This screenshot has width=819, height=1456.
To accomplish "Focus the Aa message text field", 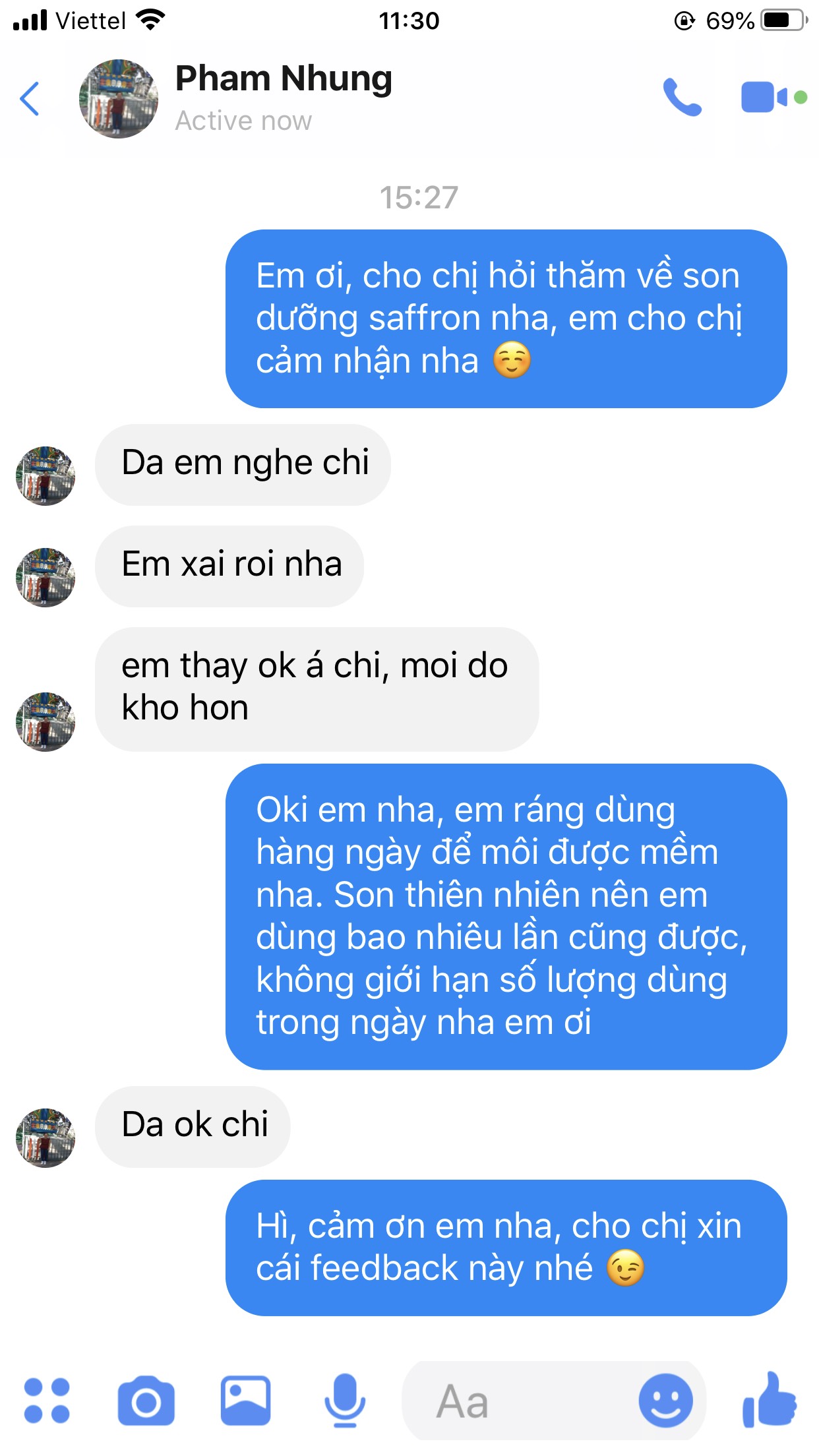I will [x=514, y=1400].
